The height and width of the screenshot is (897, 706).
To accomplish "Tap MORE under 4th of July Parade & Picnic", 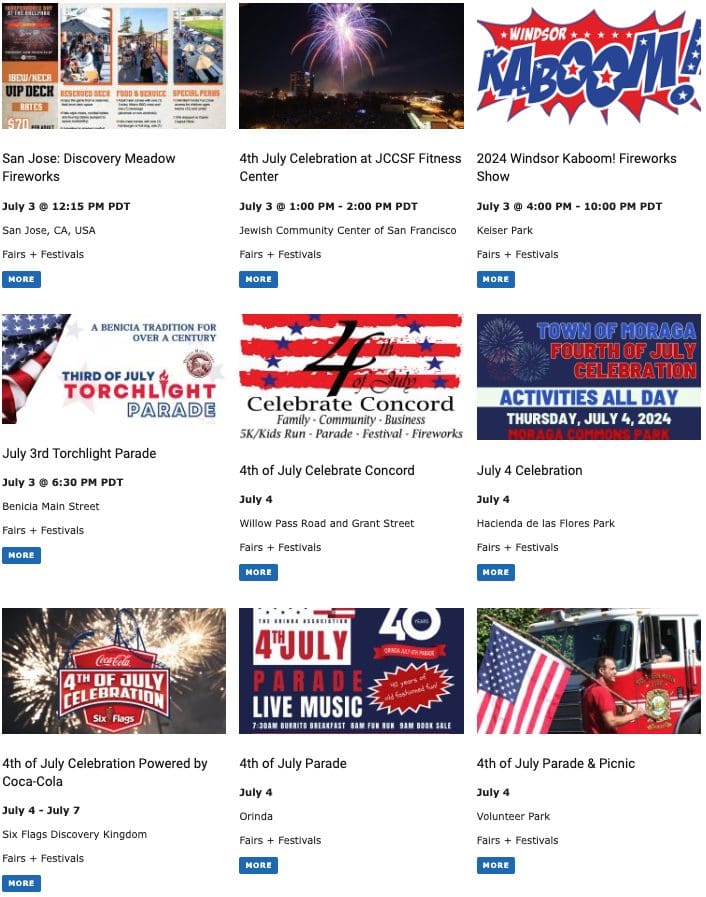I will pyautogui.click(x=495, y=865).
